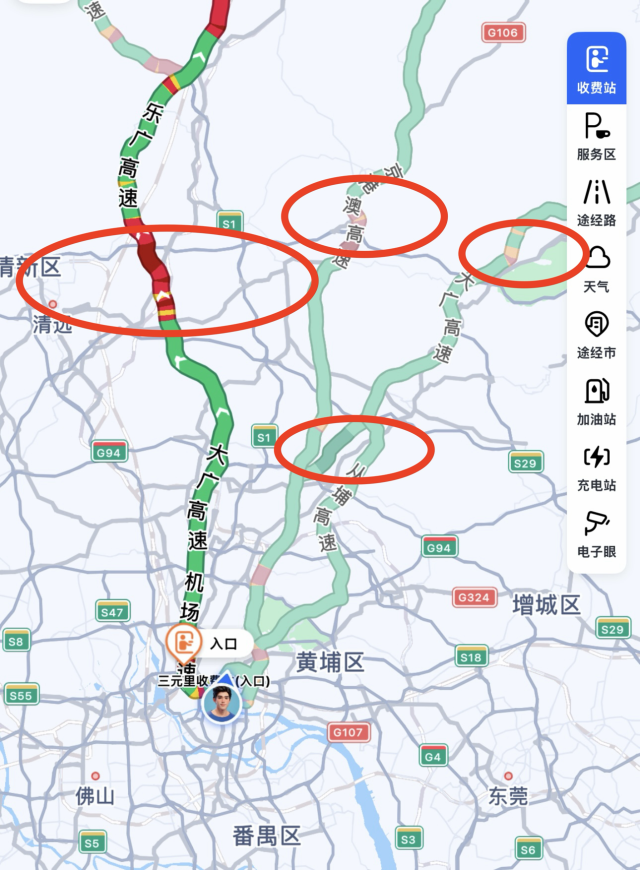
Task: Show 服务区 service areas along route
Action: click(597, 135)
